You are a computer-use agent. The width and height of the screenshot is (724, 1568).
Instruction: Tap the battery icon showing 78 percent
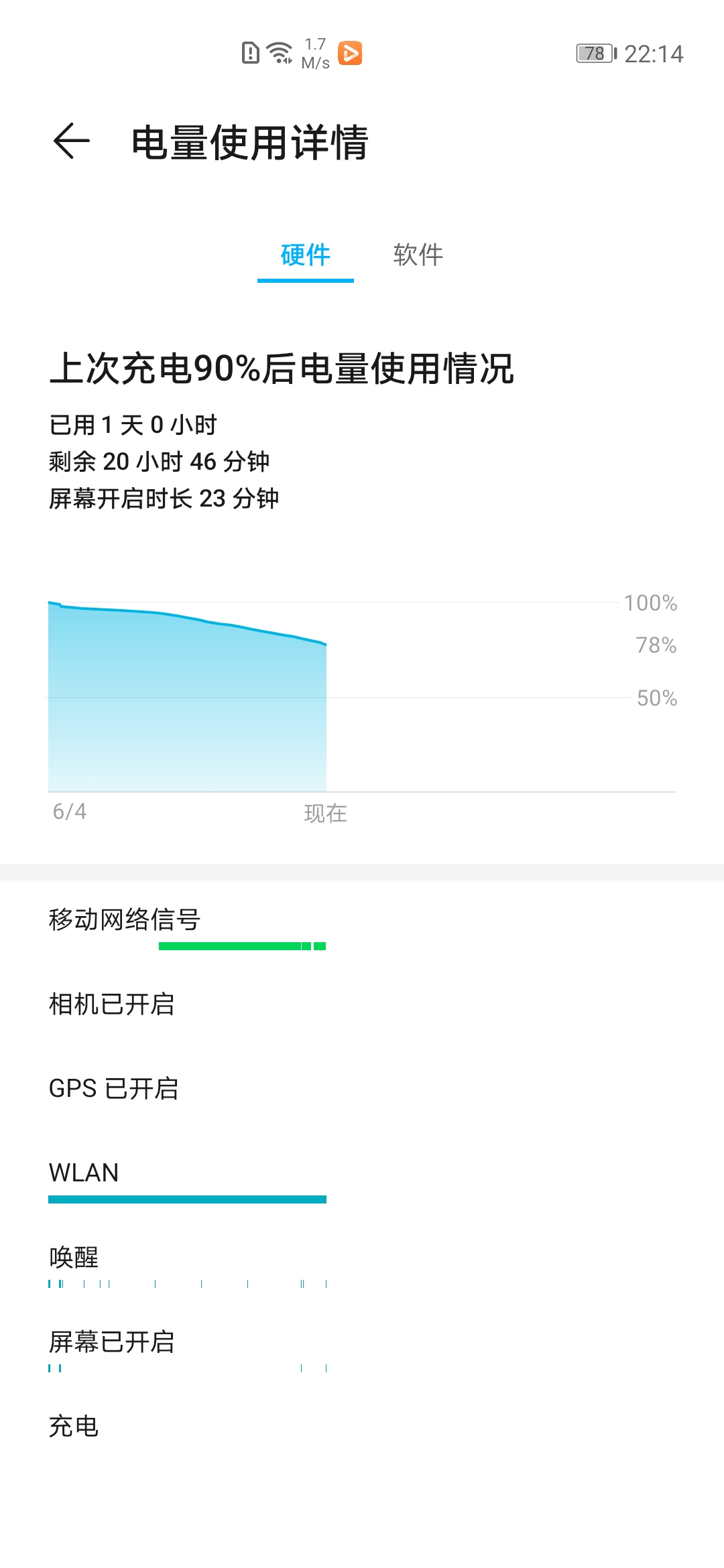click(x=593, y=54)
